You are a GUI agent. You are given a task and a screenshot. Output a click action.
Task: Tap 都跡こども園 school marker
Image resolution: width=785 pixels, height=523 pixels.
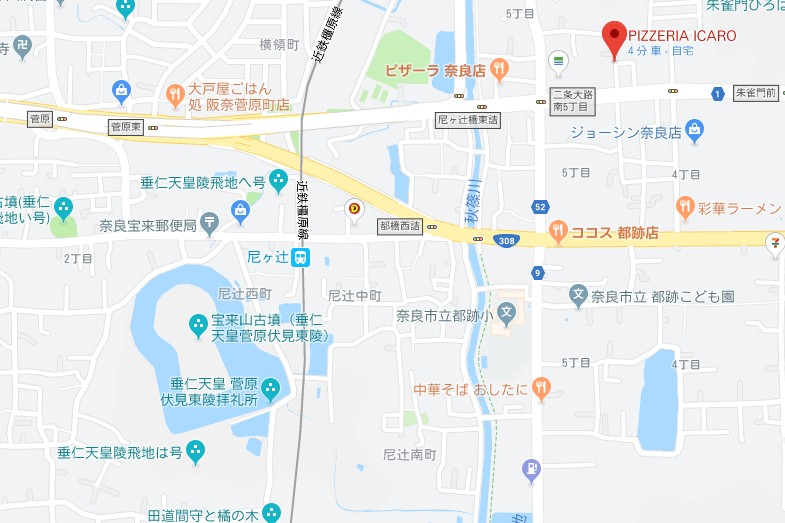coord(578,296)
